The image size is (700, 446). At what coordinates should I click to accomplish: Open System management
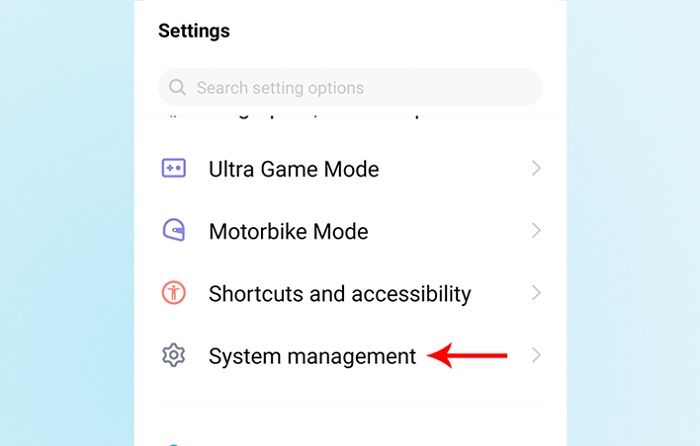coord(312,356)
